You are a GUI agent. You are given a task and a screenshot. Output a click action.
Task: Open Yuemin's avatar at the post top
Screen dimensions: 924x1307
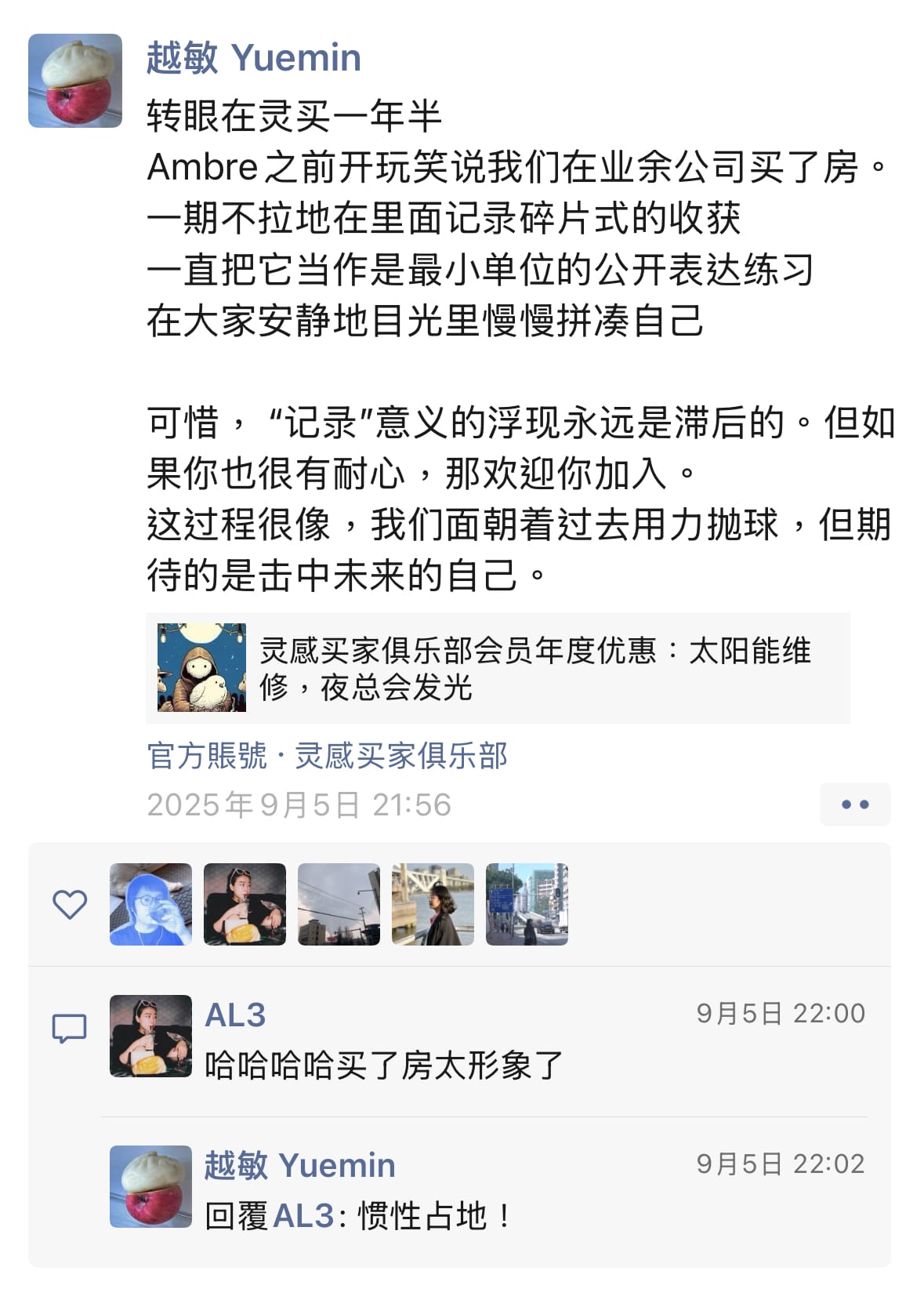pos(75,81)
